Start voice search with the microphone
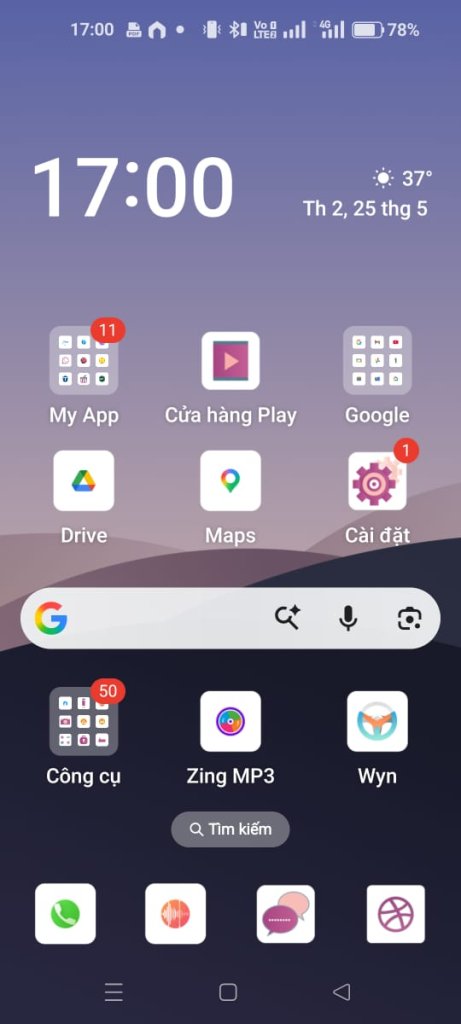This screenshot has width=461, height=1024. [x=348, y=618]
